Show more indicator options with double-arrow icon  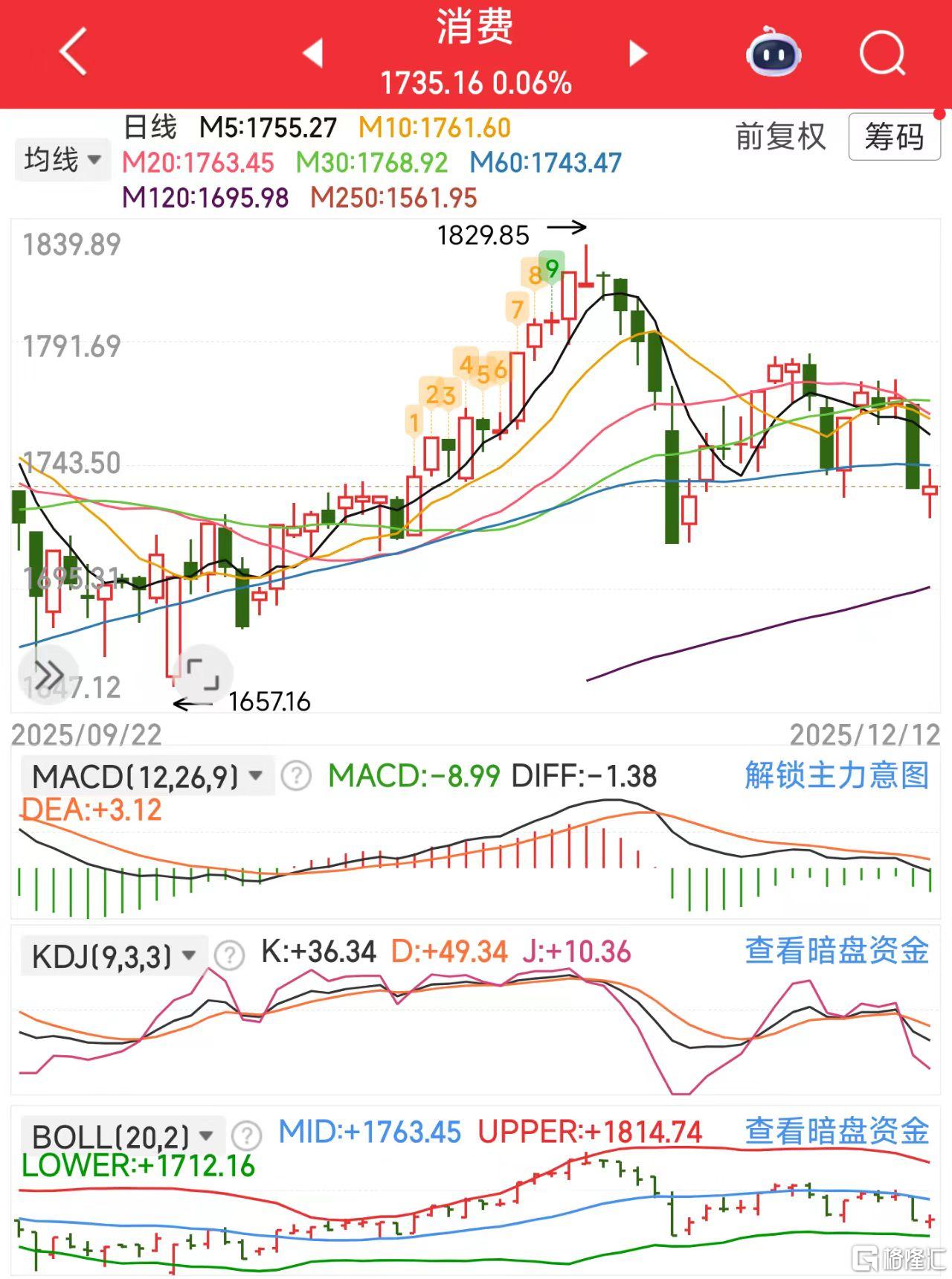click(50, 674)
